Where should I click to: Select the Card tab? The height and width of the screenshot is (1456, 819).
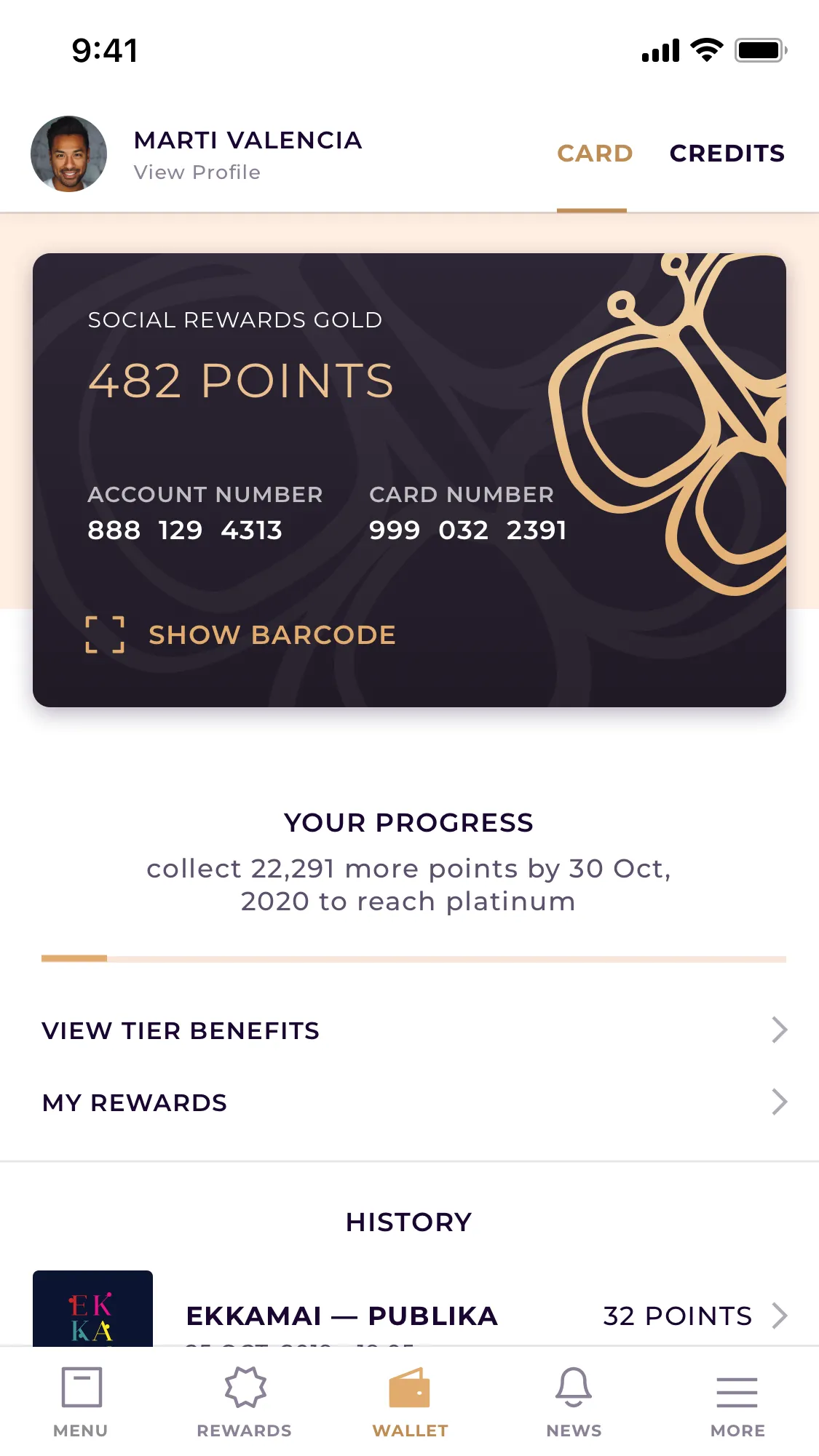click(x=594, y=154)
